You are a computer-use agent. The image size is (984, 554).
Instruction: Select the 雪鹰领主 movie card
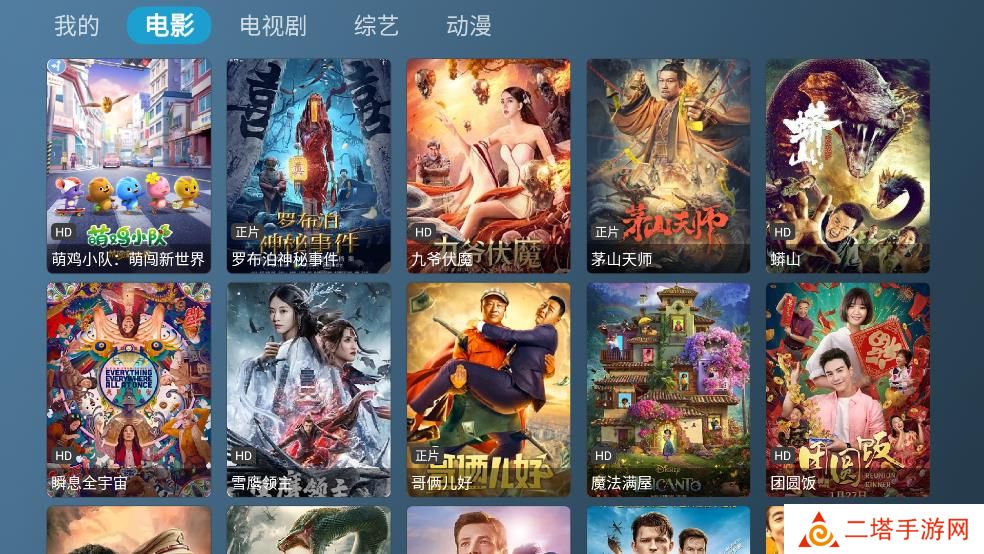click(x=309, y=389)
